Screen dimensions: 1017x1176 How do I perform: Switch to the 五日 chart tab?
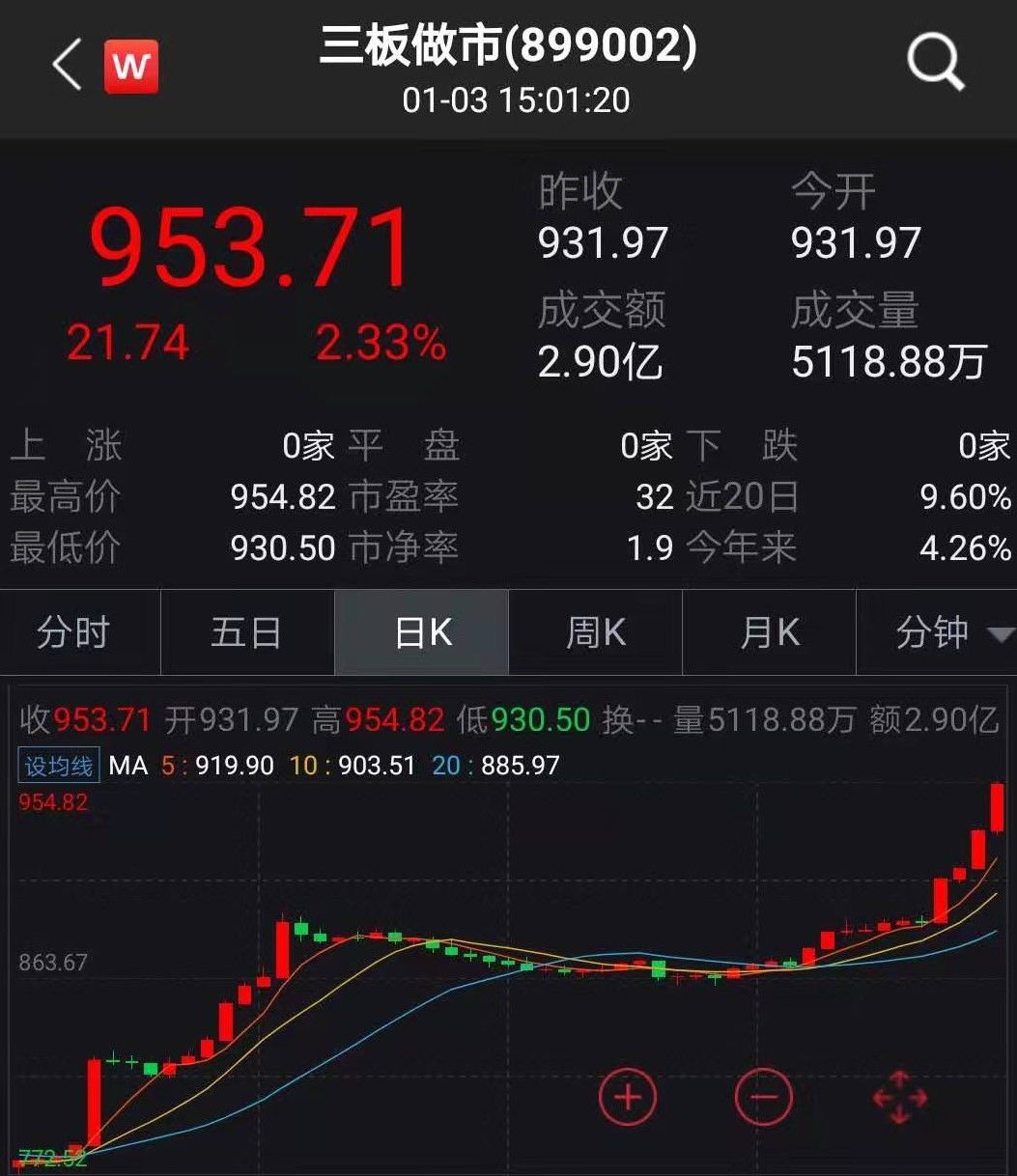click(246, 633)
